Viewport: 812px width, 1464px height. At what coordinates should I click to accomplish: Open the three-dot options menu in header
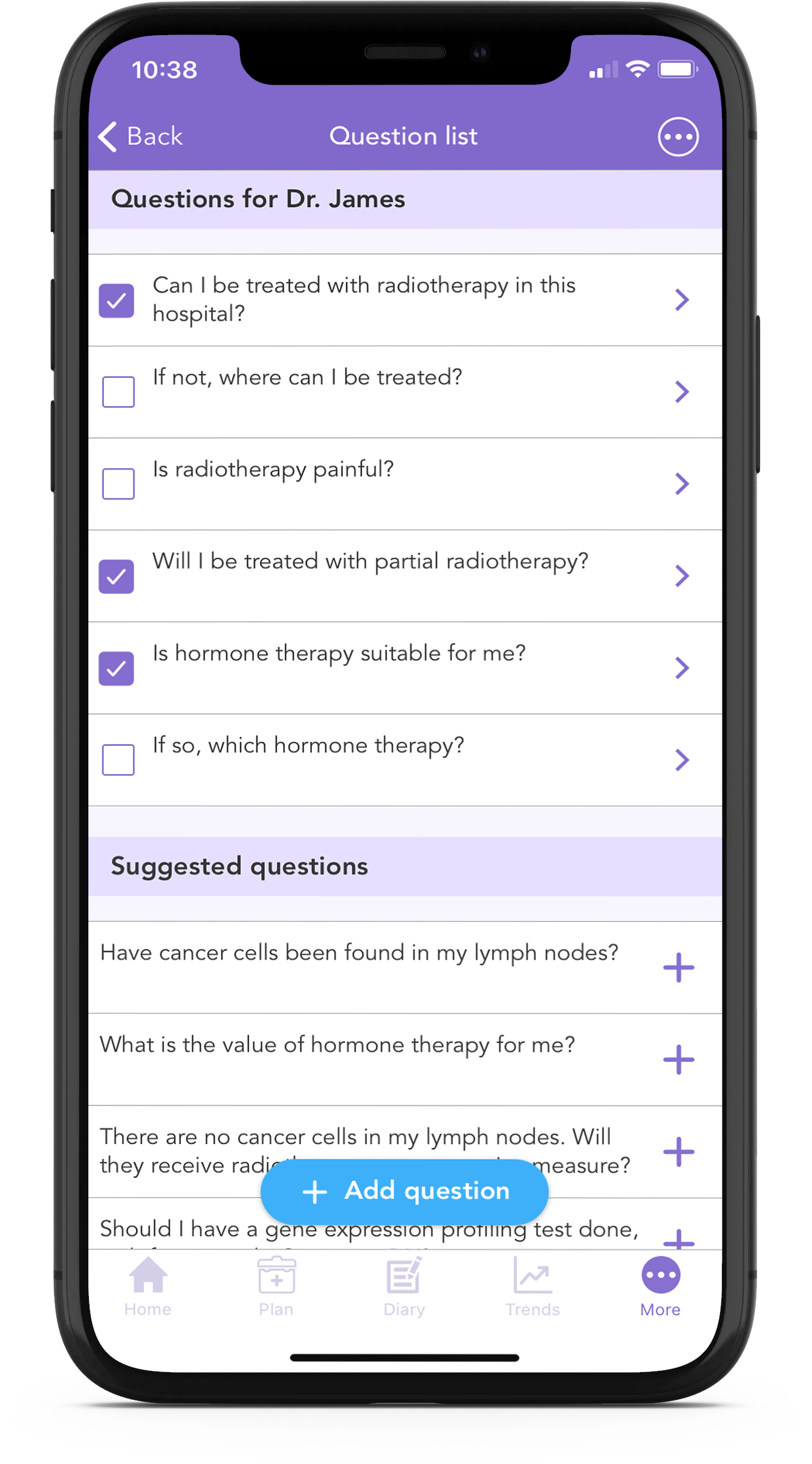(678, 137)
